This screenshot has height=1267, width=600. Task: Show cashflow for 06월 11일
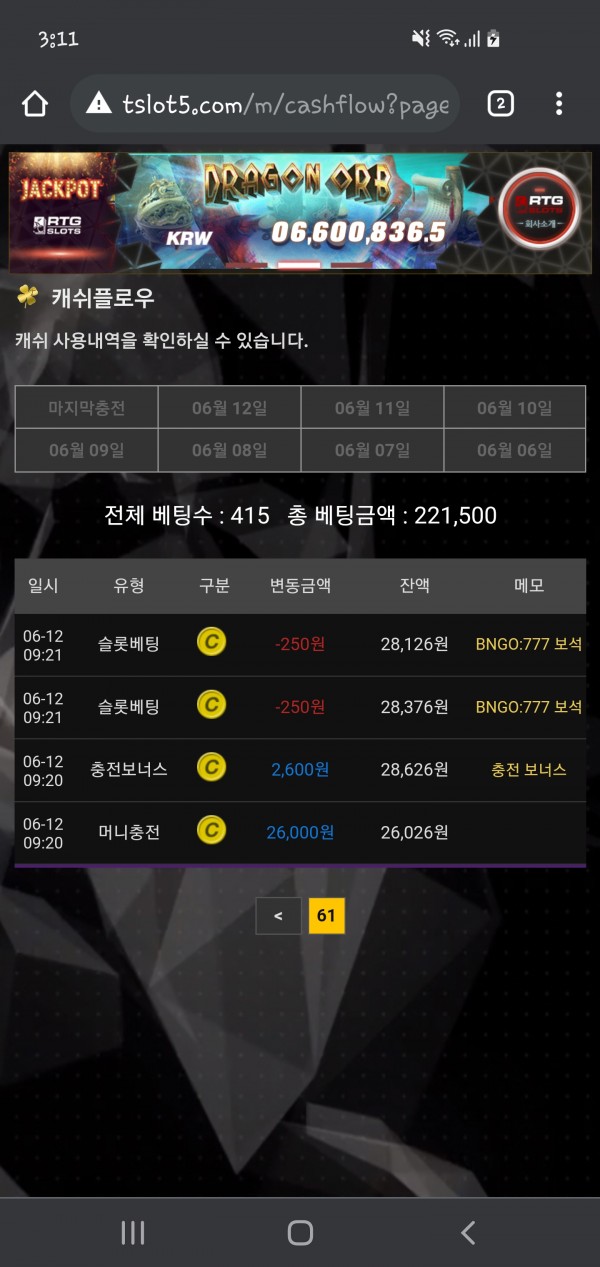point(372,408)
